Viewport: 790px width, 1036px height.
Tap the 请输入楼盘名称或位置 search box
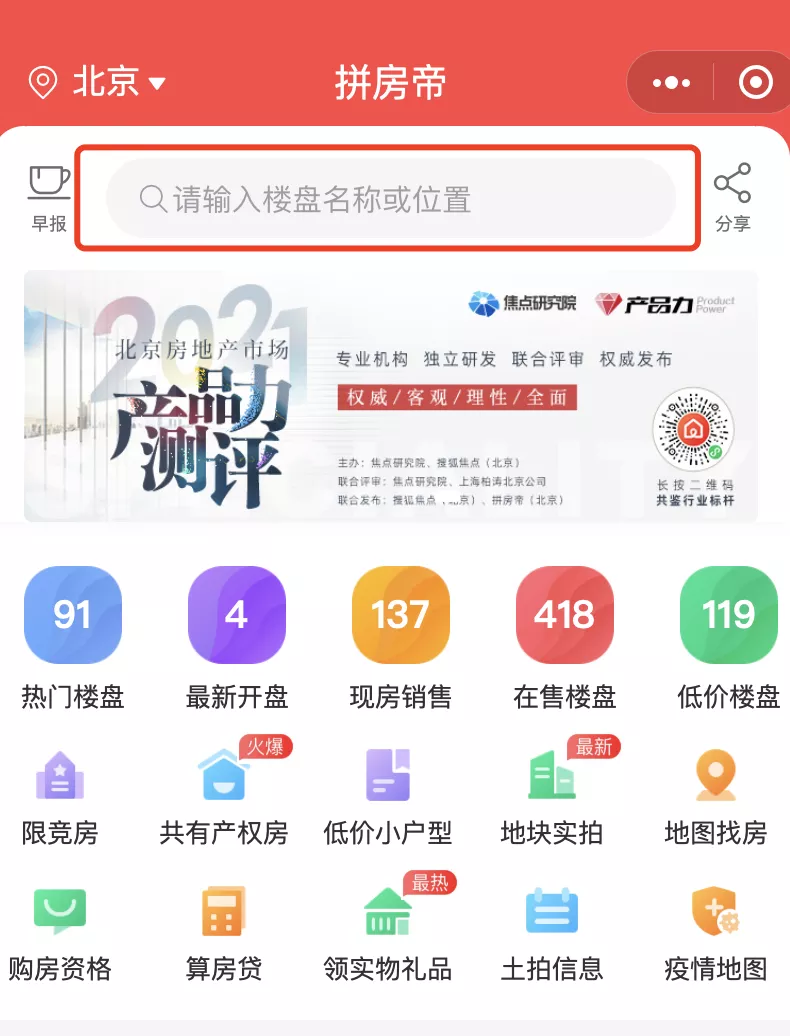(390, 199)
